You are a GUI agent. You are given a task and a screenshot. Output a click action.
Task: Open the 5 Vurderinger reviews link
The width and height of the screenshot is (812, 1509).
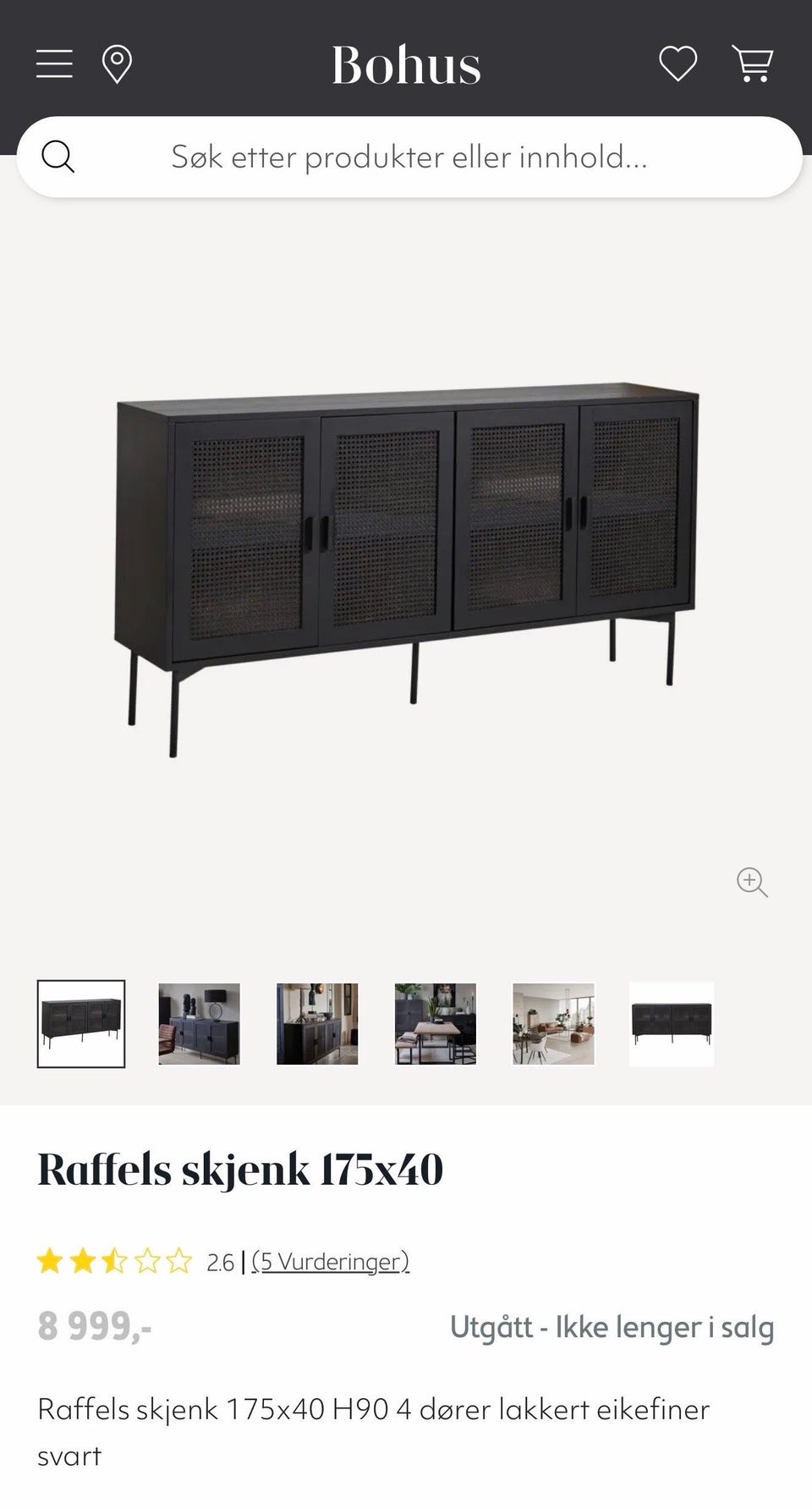pos(330,1261)
